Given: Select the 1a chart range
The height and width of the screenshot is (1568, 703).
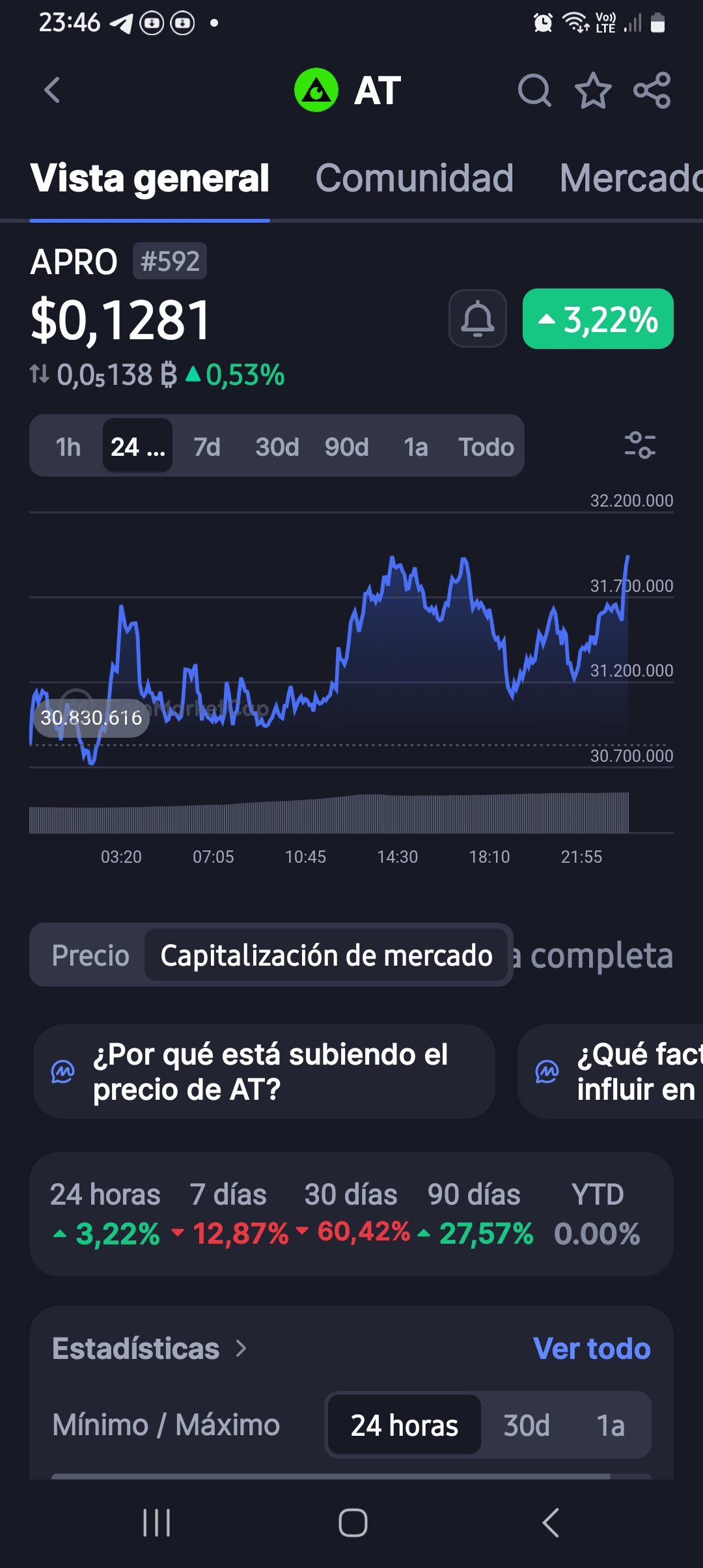Looking at the screenshot, I should pyautogui.click(x=416, y=447).
